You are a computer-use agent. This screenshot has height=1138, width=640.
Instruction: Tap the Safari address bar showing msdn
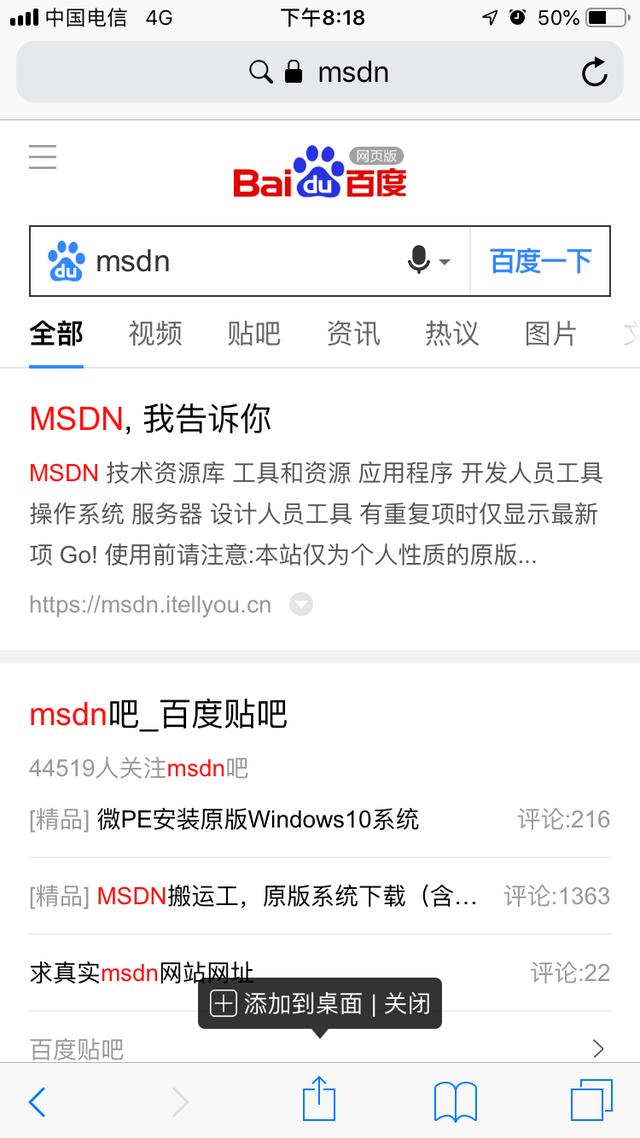point(320,72)
